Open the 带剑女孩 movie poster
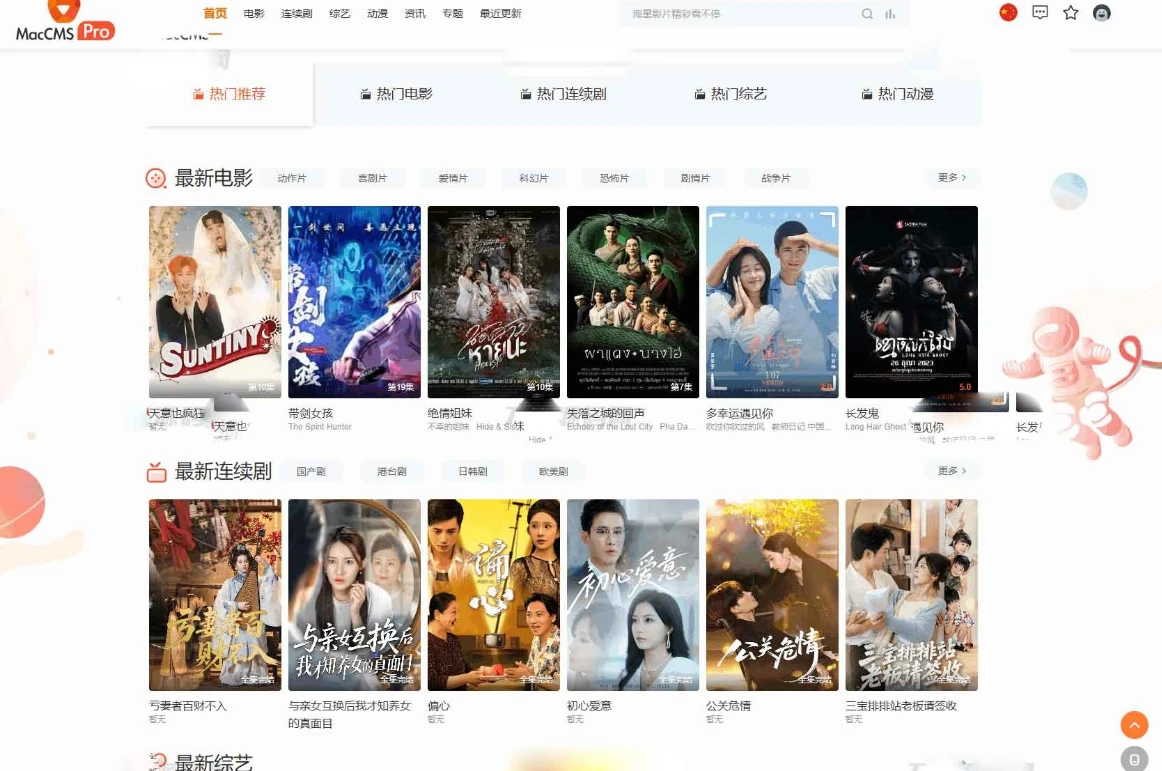 click(354, 302)
